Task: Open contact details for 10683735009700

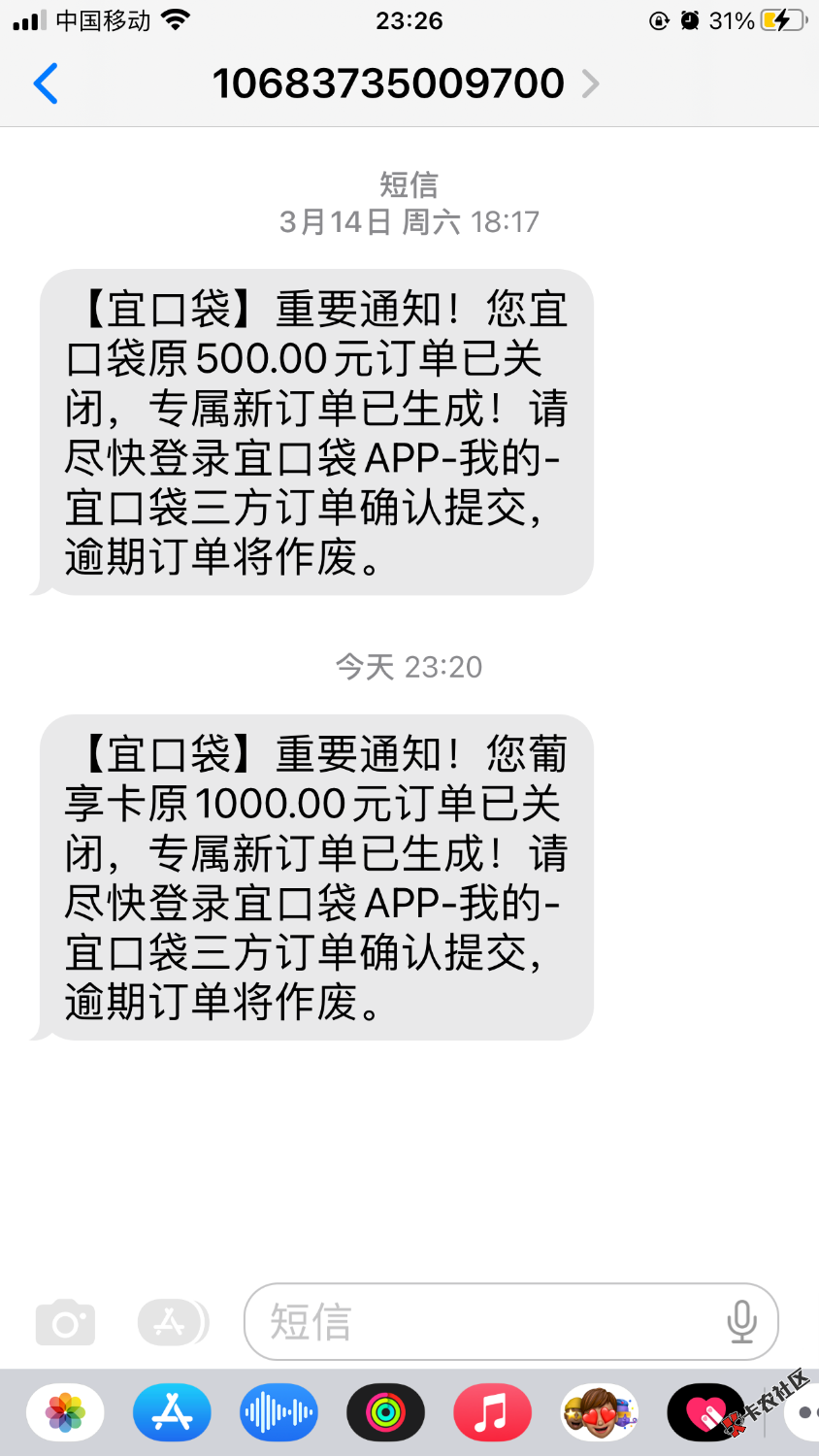Action: [406, 83]
